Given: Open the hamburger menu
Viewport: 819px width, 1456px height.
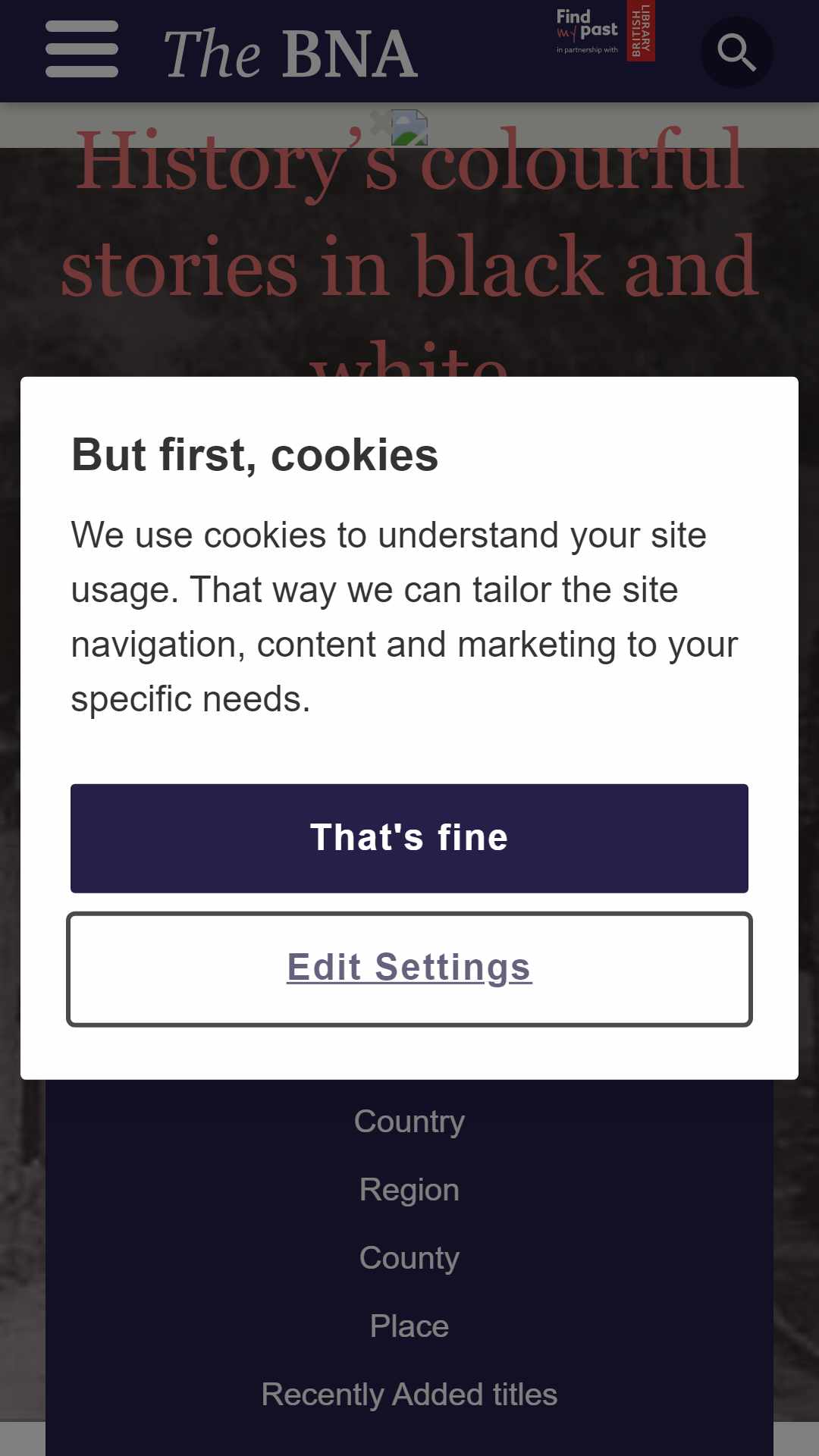Looking at the screenshot, I should [82, 49].
